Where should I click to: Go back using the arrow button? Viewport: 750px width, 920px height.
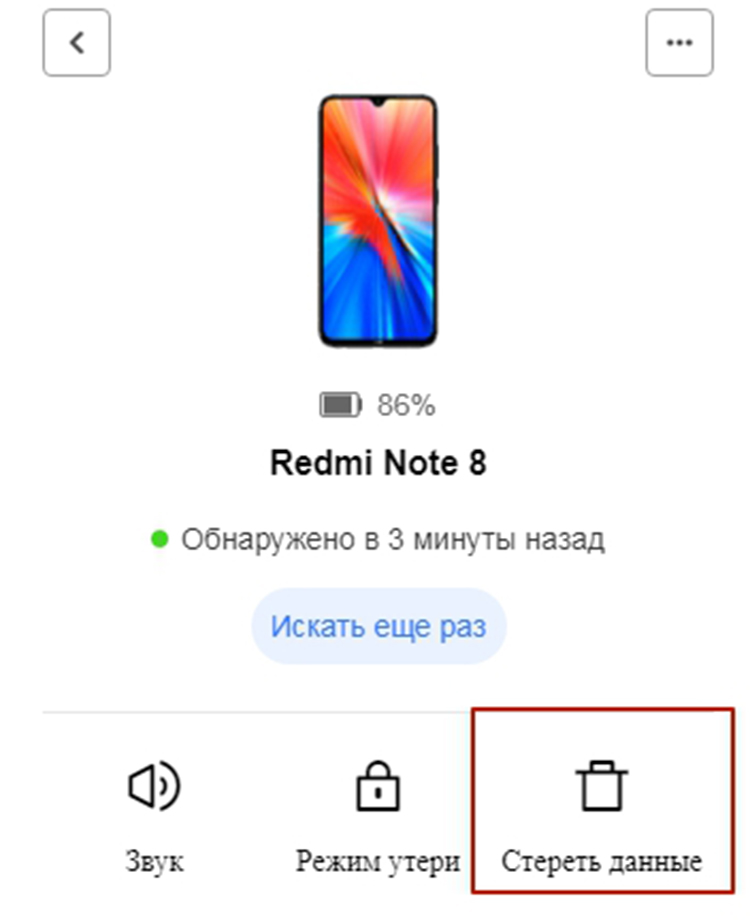(x=76, y=43)
